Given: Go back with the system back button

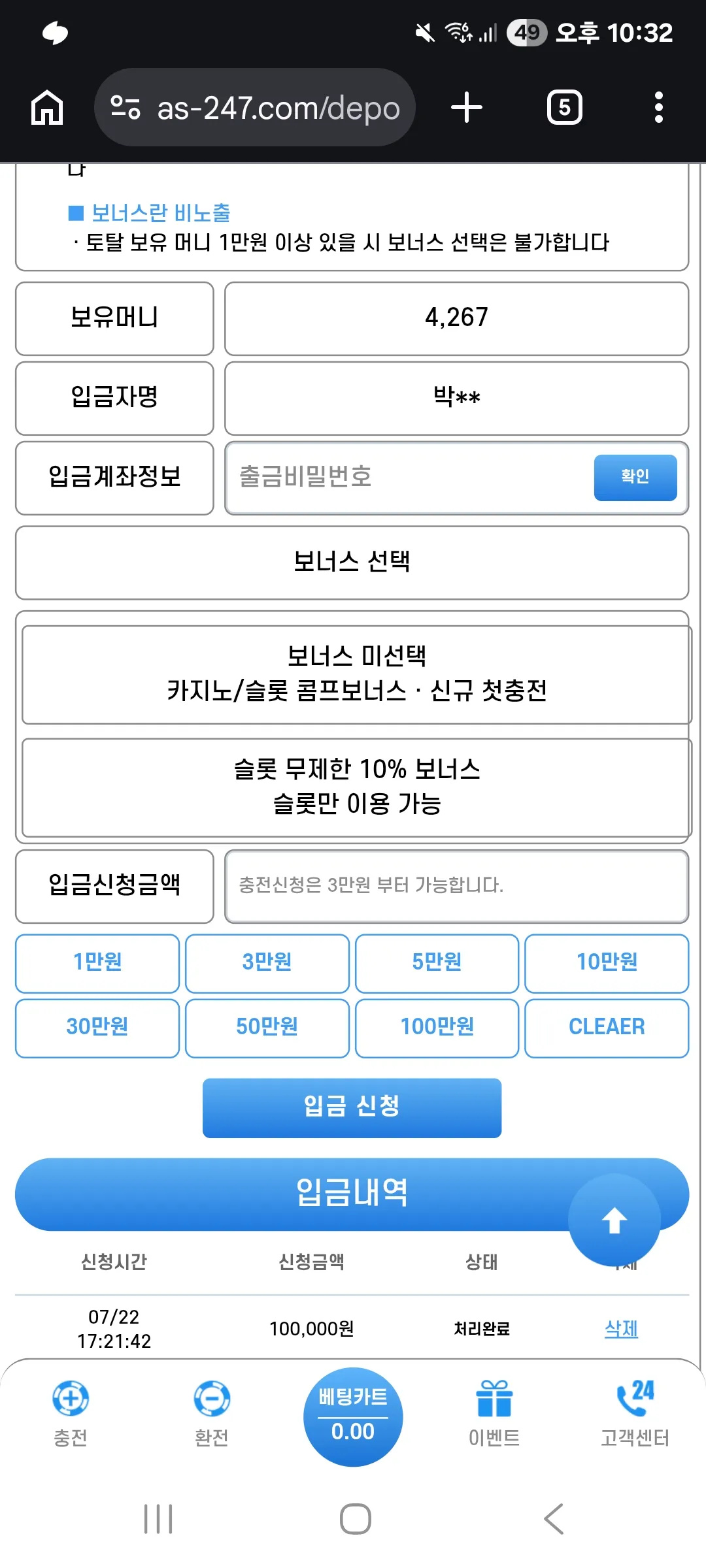Looking at the screenshot, I should pos(554,1519).
